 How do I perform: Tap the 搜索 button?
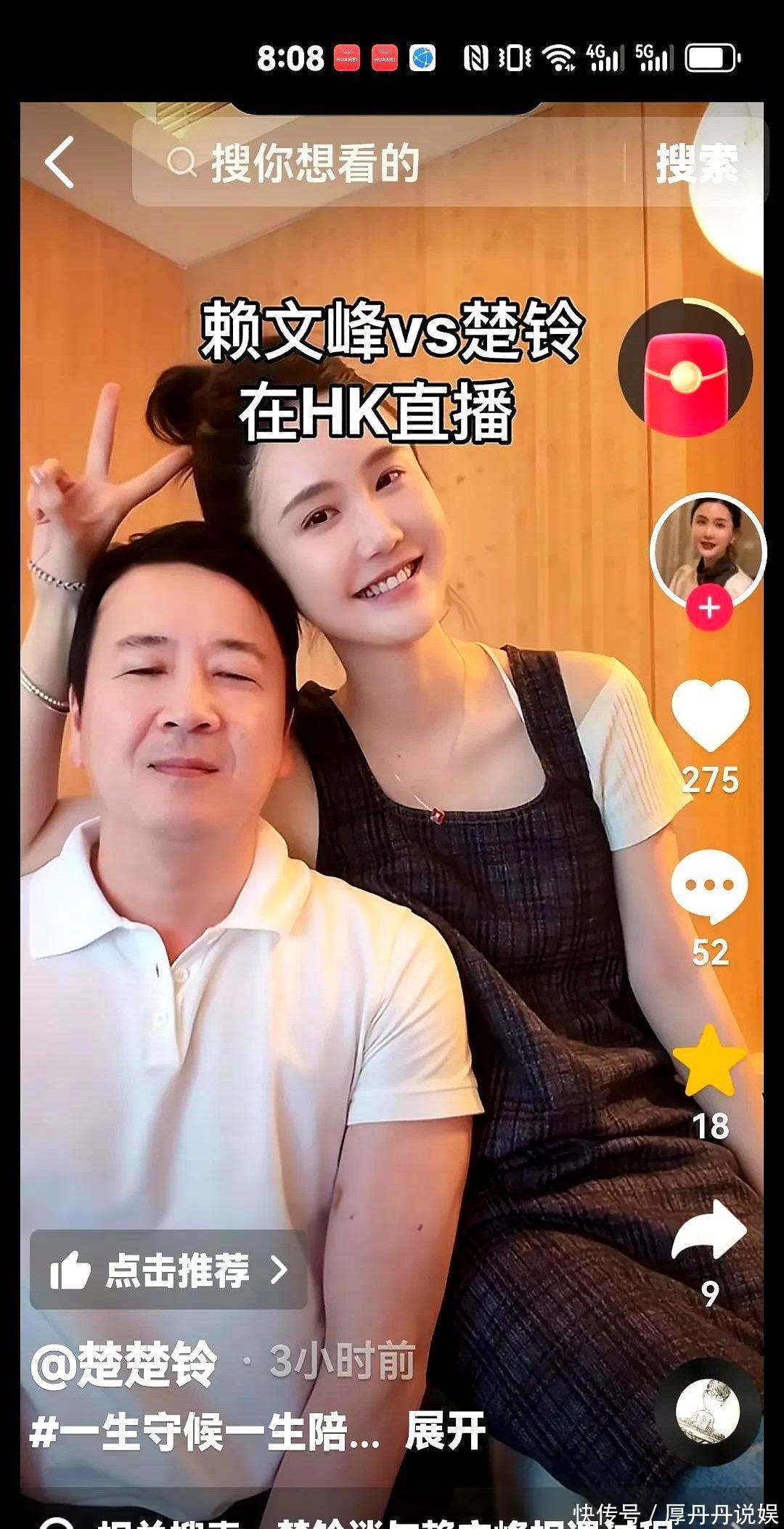coord(696,163)
